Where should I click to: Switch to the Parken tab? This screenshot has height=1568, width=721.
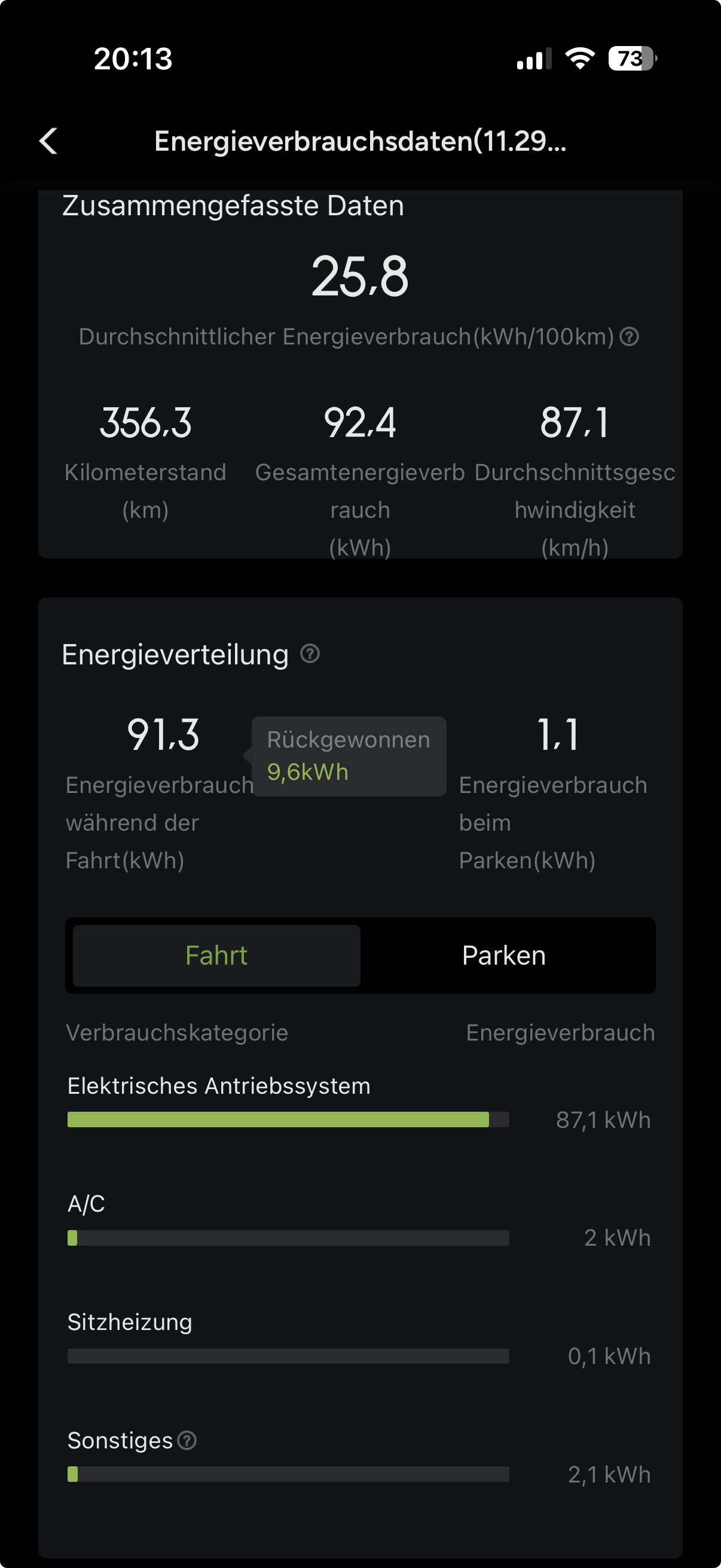tap(503, 956)
